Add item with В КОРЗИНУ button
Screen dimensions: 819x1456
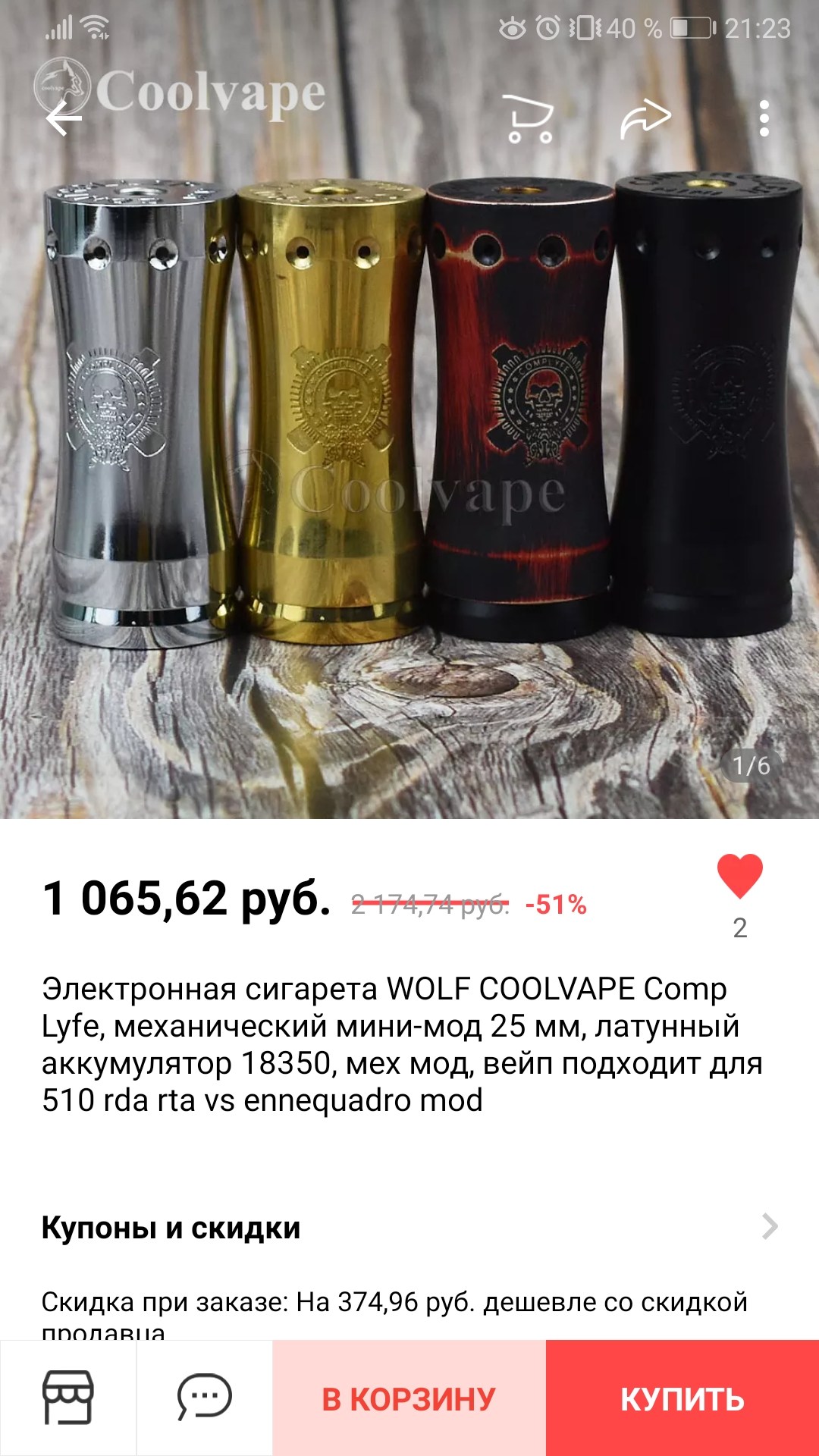(x=409, y=1398)
